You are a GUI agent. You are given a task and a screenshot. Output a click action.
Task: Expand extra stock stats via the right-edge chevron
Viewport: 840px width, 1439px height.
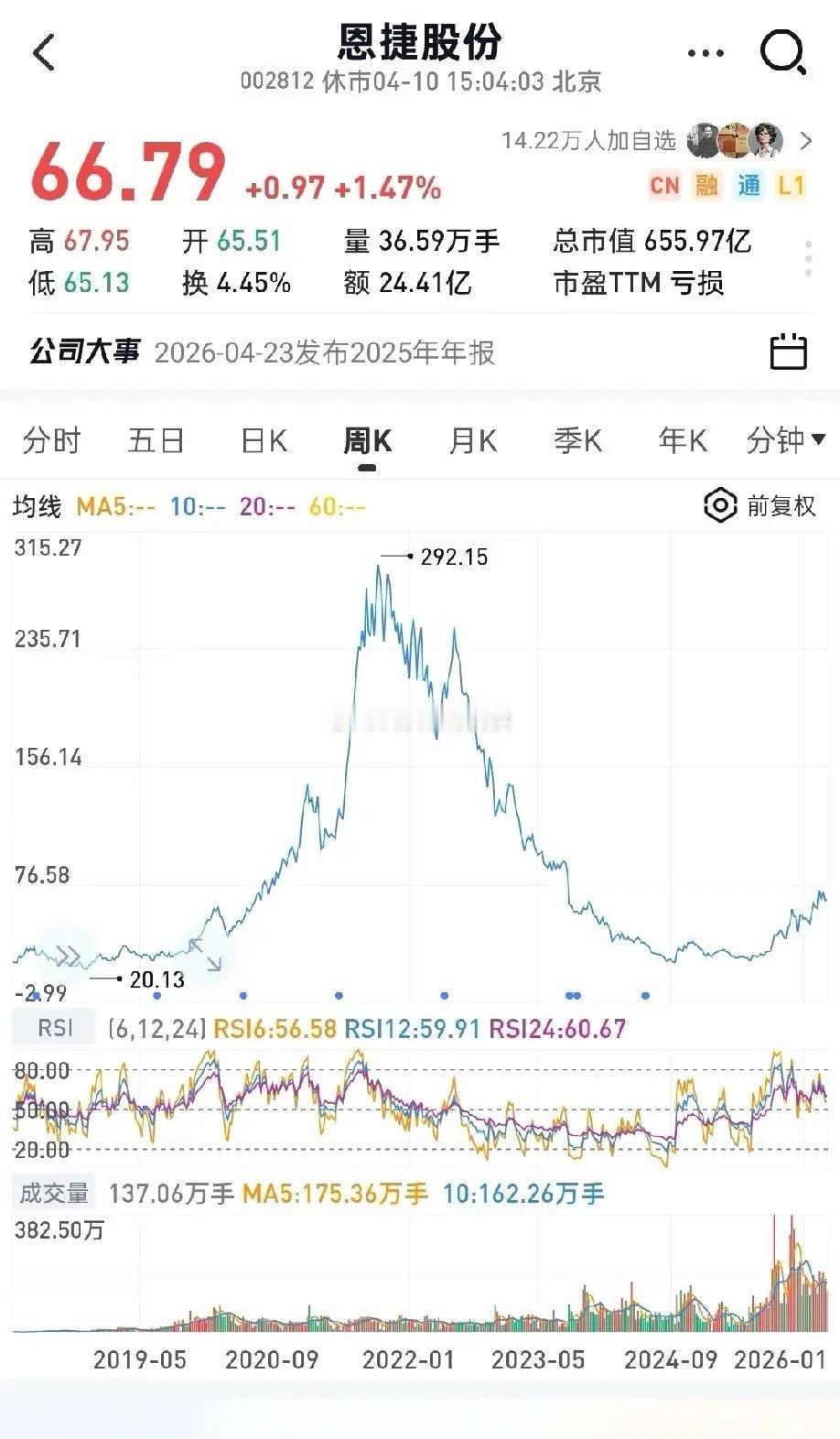[809, 259]
